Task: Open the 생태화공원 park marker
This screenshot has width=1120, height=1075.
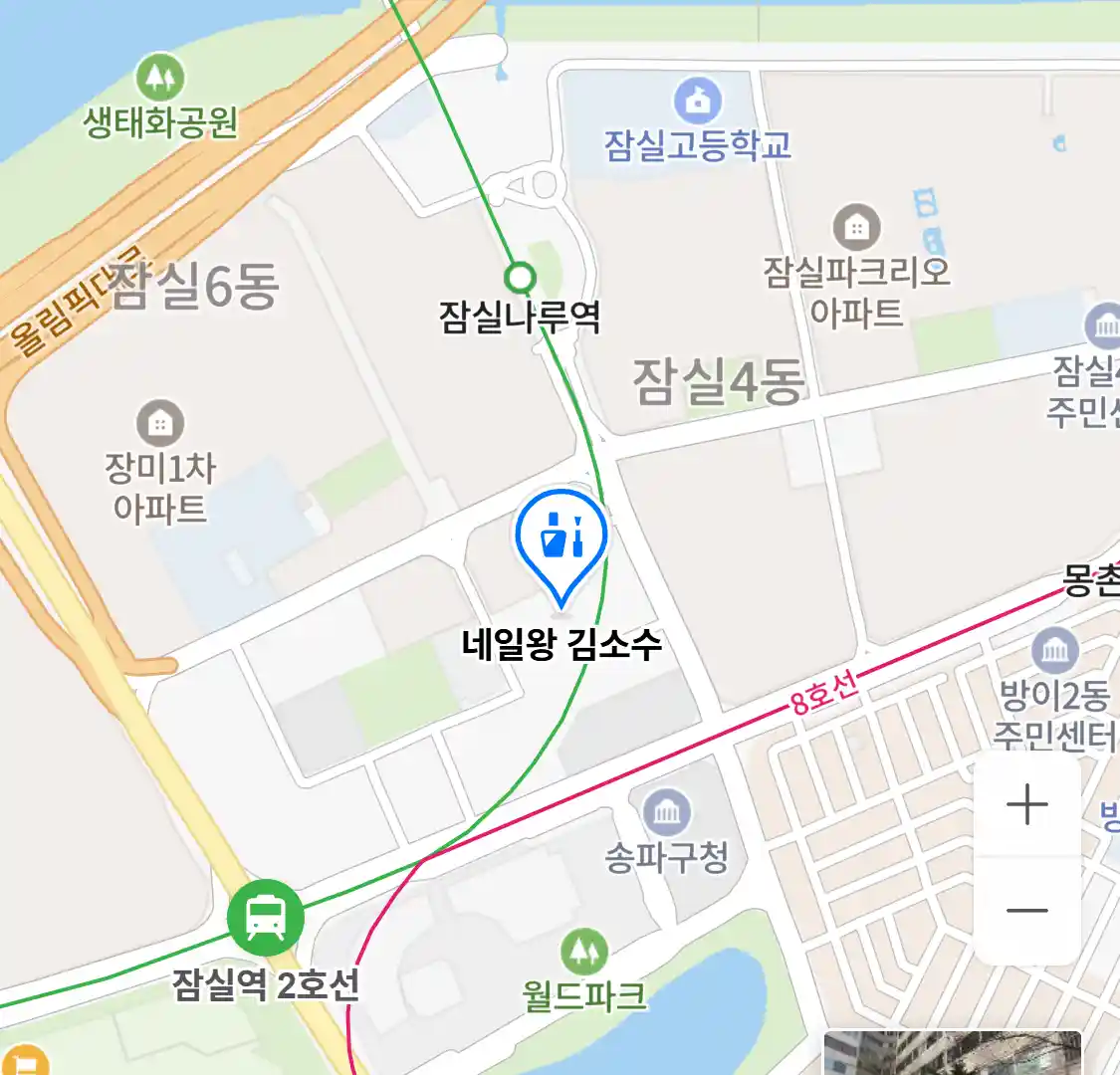Action: 159,78
